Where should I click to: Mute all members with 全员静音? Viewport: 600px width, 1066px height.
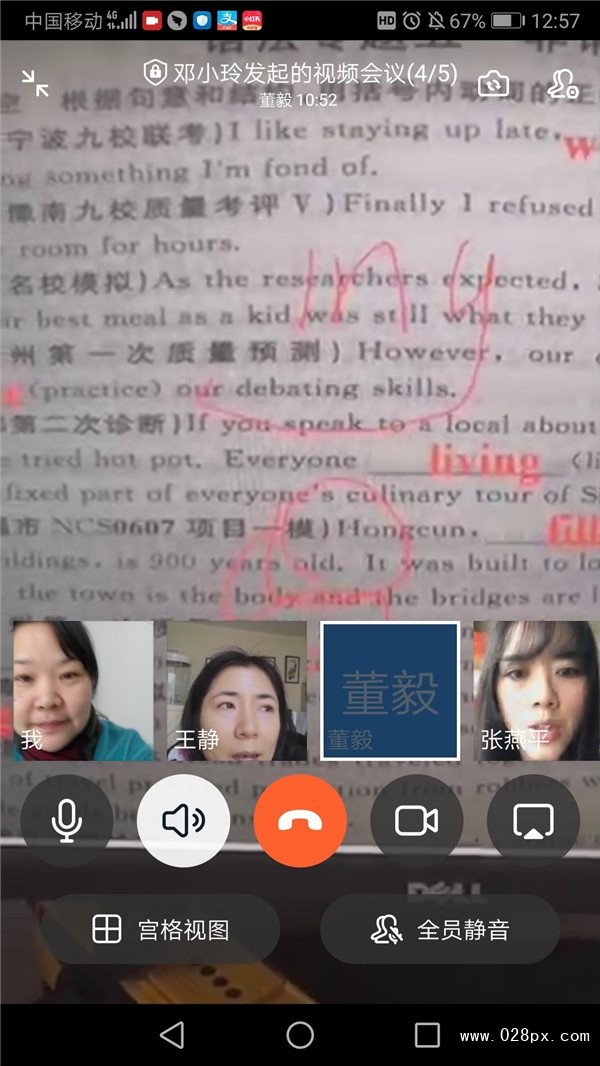[x=440, y=930]
